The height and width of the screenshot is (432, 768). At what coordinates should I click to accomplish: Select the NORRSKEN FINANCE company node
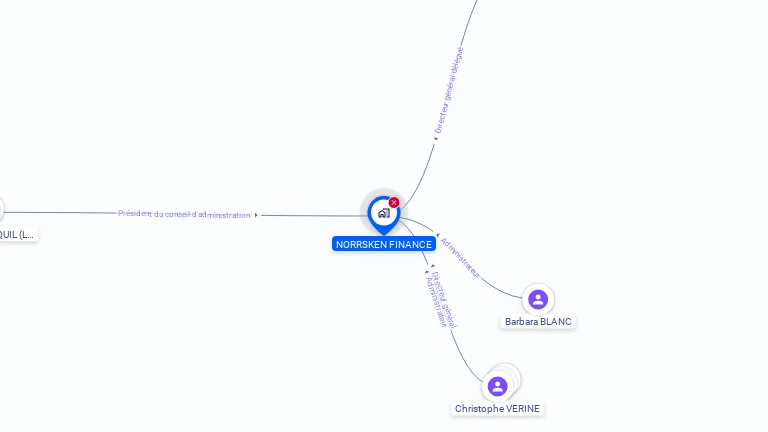point(383,213)
